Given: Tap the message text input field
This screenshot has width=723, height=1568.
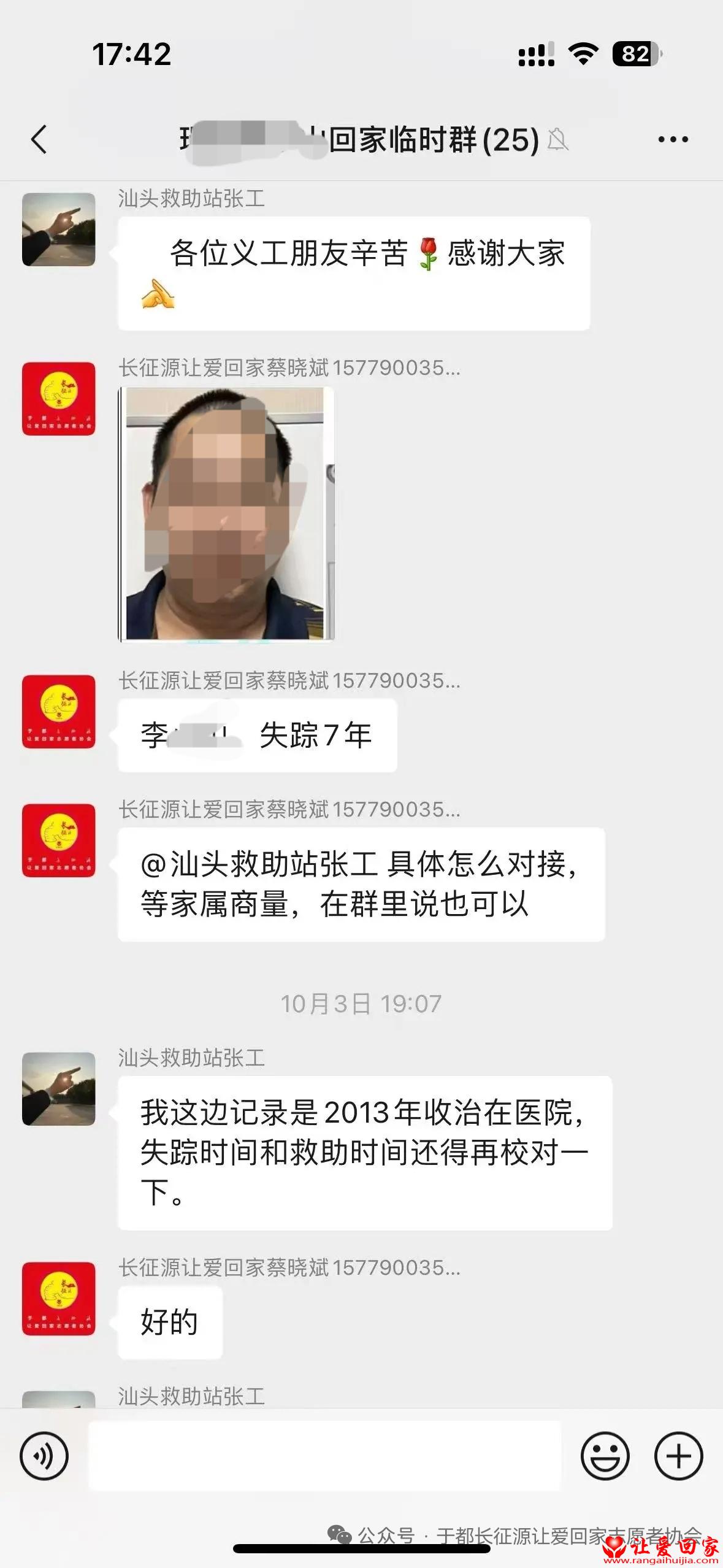Looking at the screenshot, I should (x=325, y=1456).
